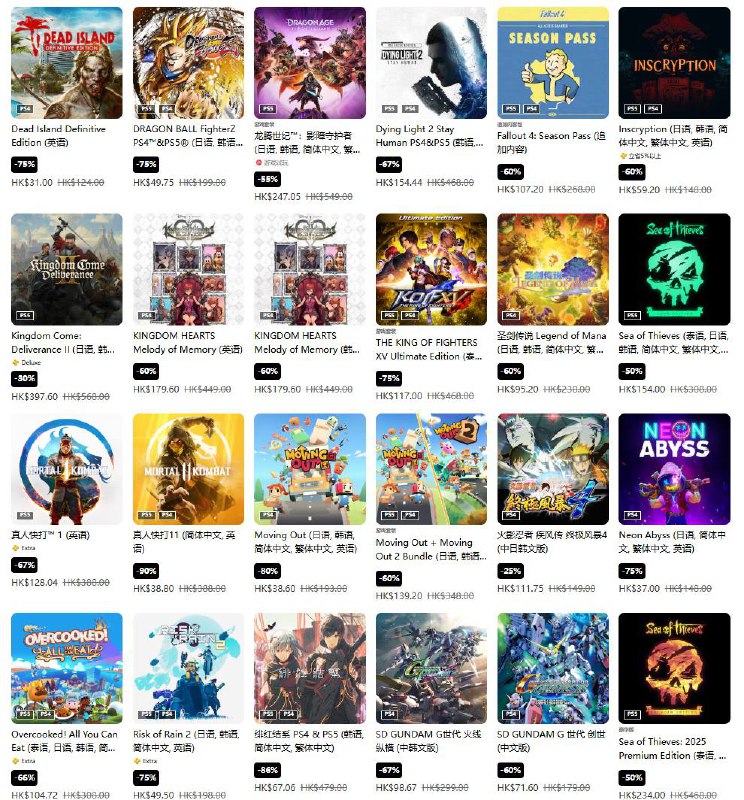Open SD GUNDAM G世代 火线纵横 tile

point(431,668)
